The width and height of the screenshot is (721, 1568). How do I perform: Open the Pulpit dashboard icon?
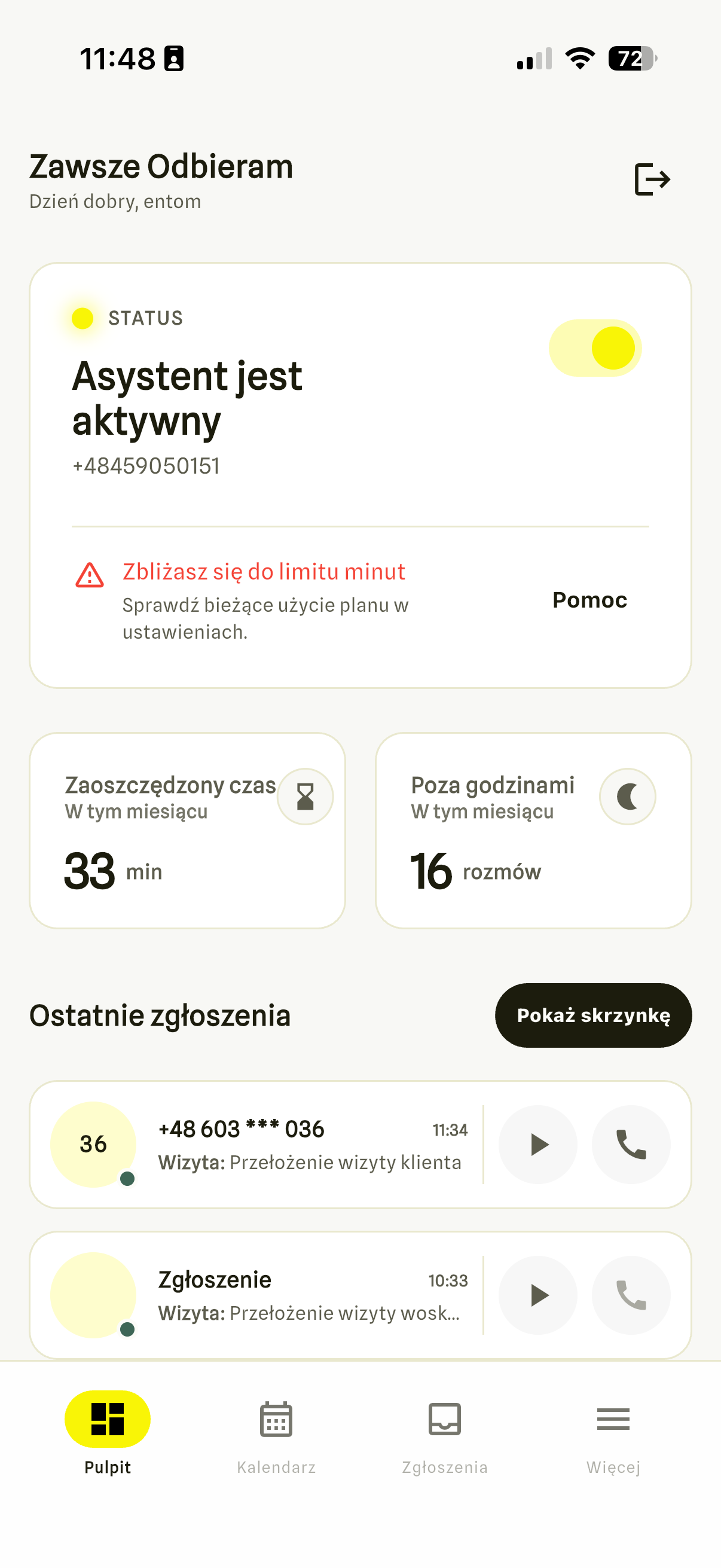click(x=107, y=1419)
